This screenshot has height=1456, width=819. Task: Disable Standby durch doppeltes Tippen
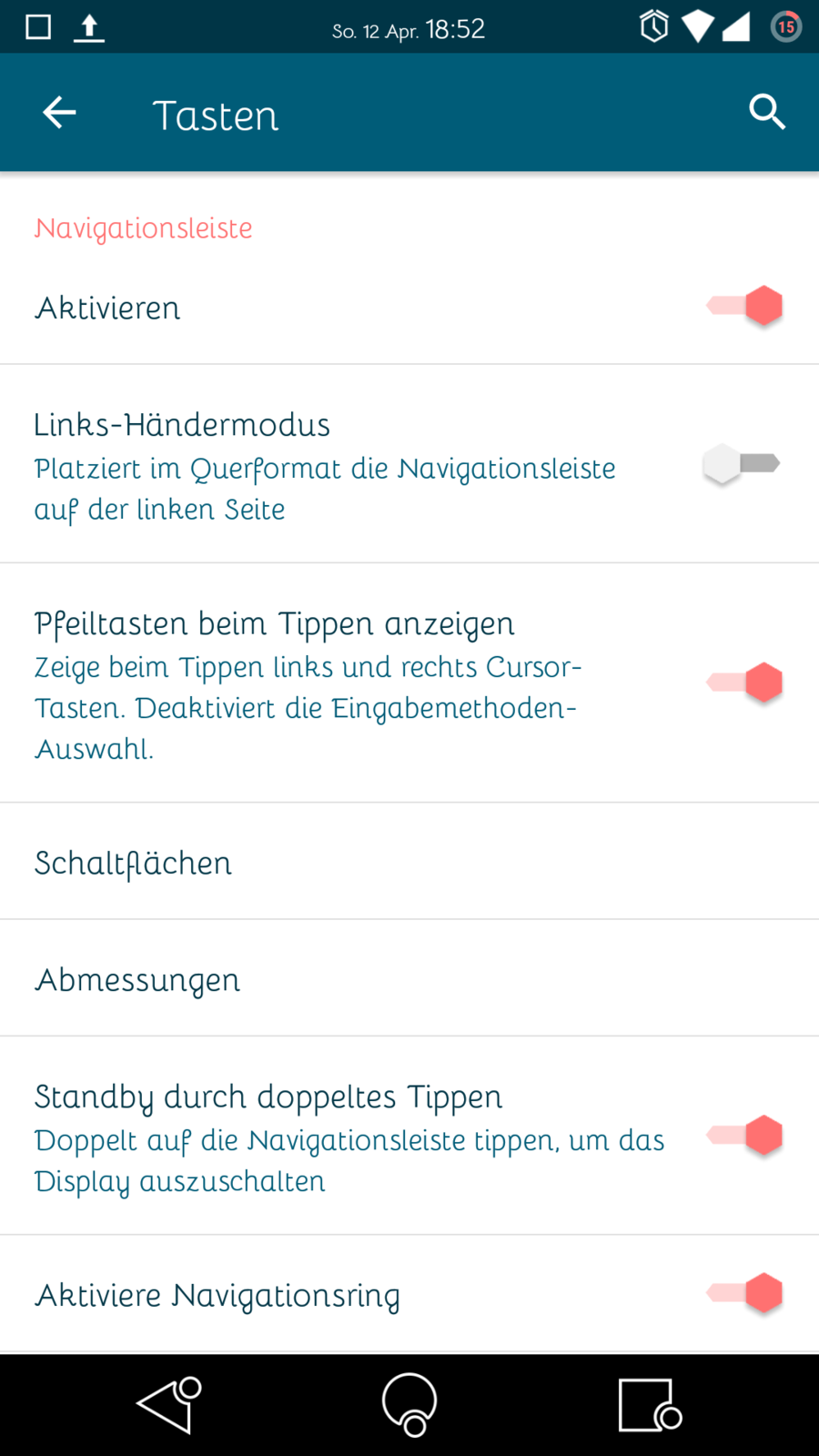(x=744, y=1136)
